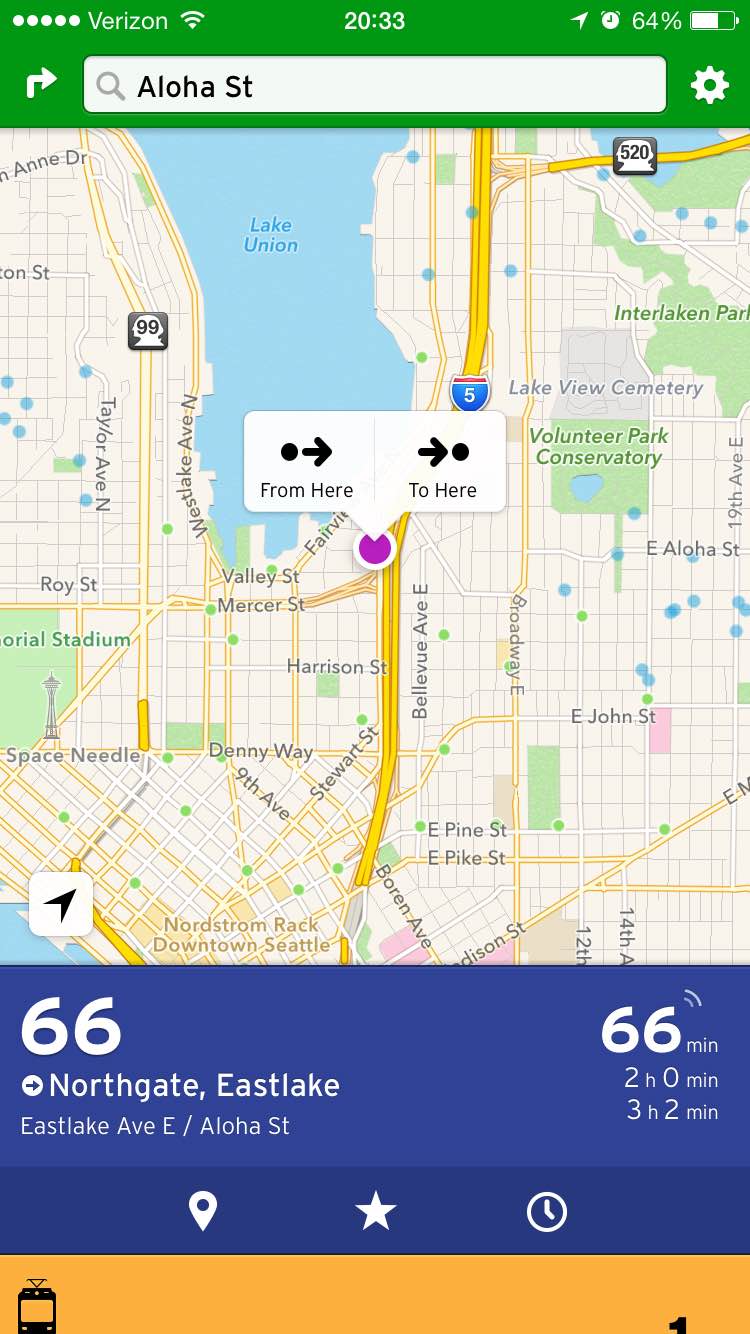Tap the purple stop marker on the map

[375, 548]
